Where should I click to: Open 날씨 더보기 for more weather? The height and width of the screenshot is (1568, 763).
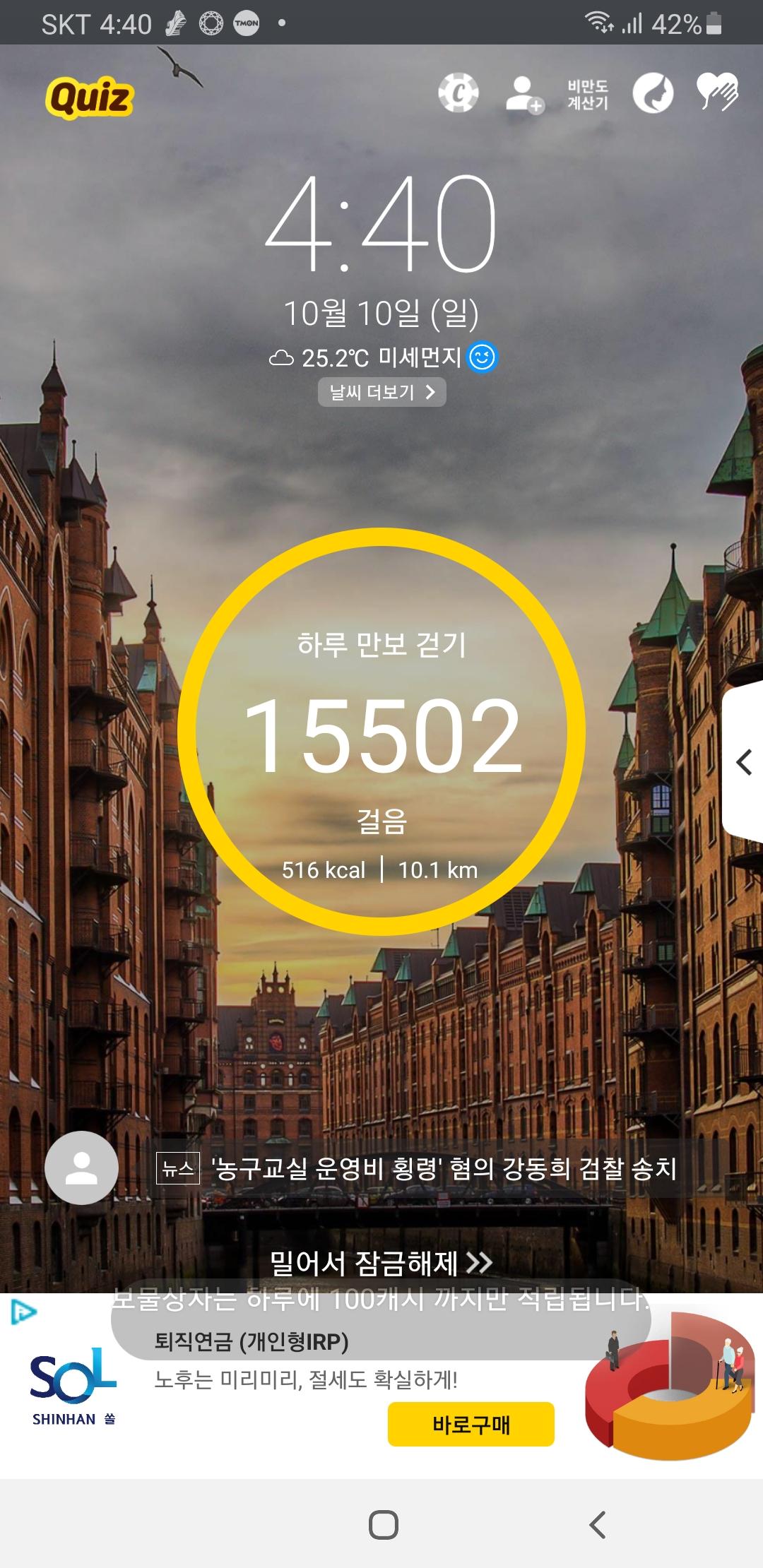click(x=381, y=392)
